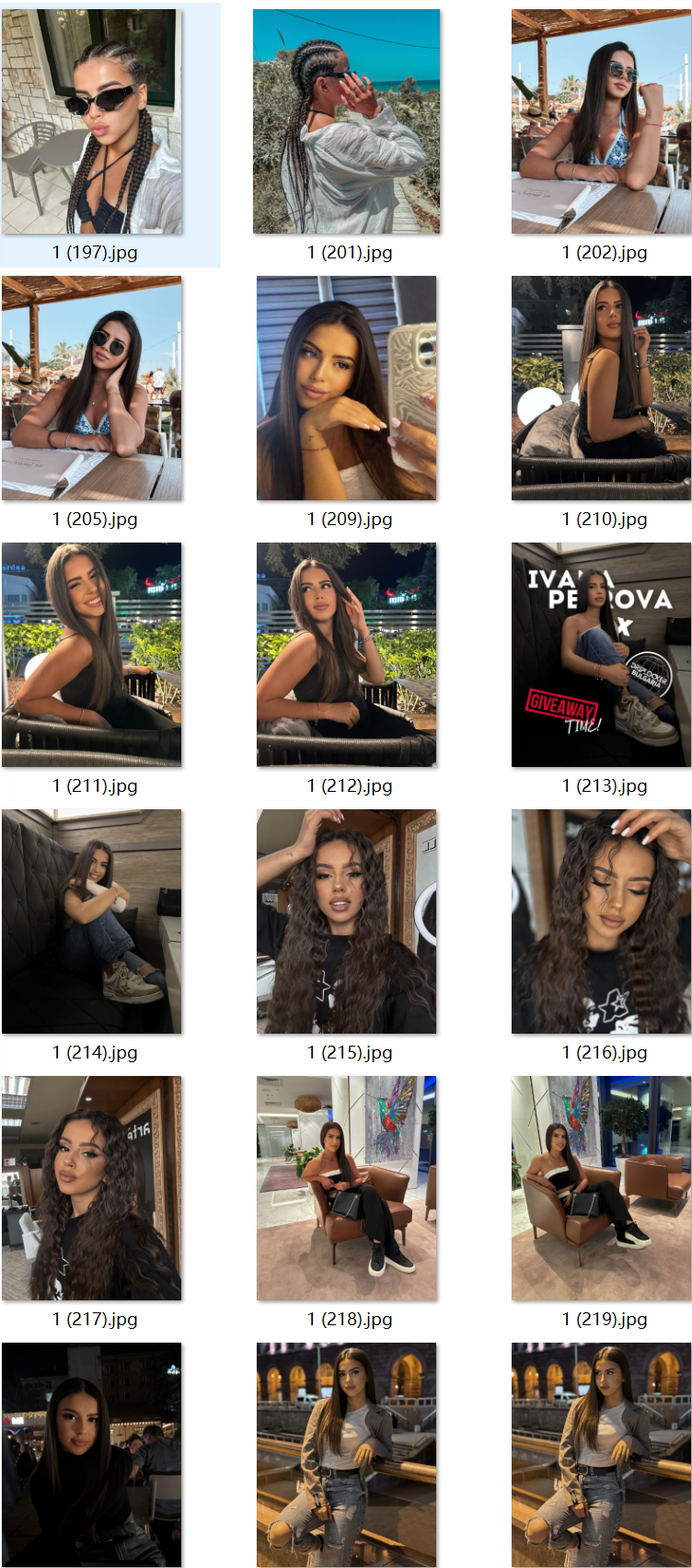Choose the file 1 (212).jpg
Viewport: 692px width, 1568px height.
point(346,655)
